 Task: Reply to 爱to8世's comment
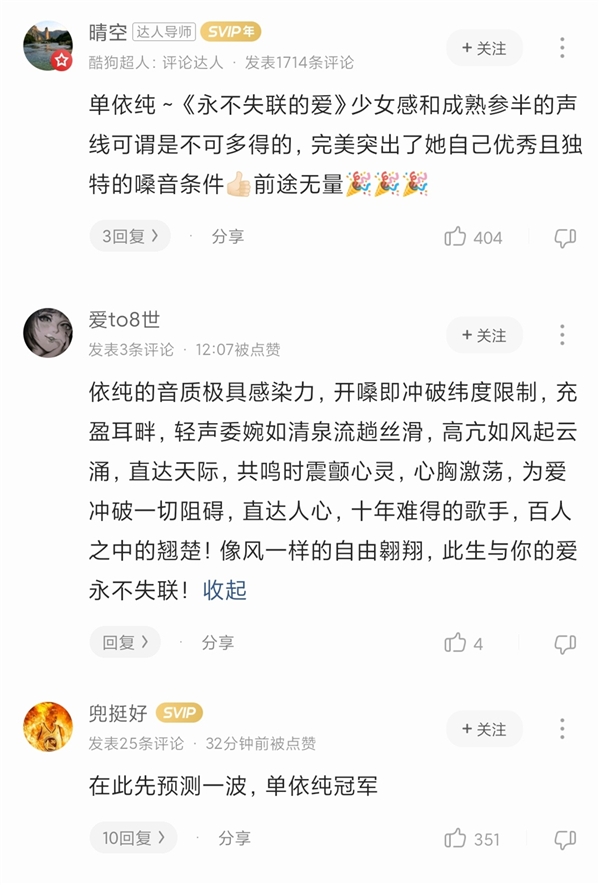125,643
